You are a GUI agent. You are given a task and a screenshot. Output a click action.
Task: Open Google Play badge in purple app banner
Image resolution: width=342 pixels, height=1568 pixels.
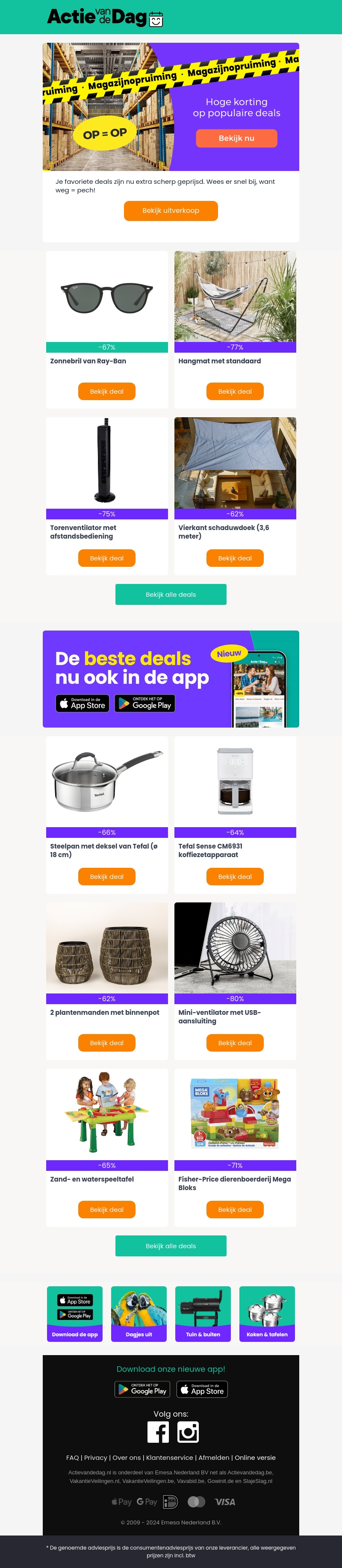coord(145,704)
